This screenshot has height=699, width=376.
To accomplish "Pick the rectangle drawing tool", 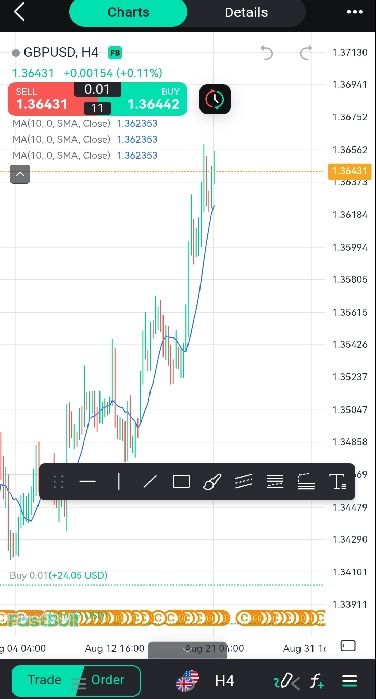I will tap(181, 481).
